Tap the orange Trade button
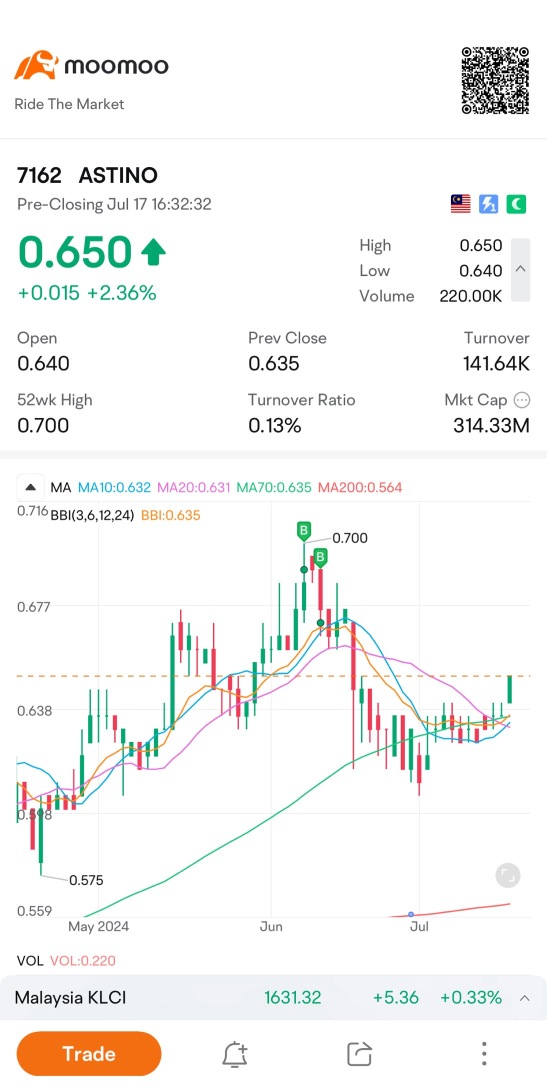The image size is (547, 1088). (89, 1053)
